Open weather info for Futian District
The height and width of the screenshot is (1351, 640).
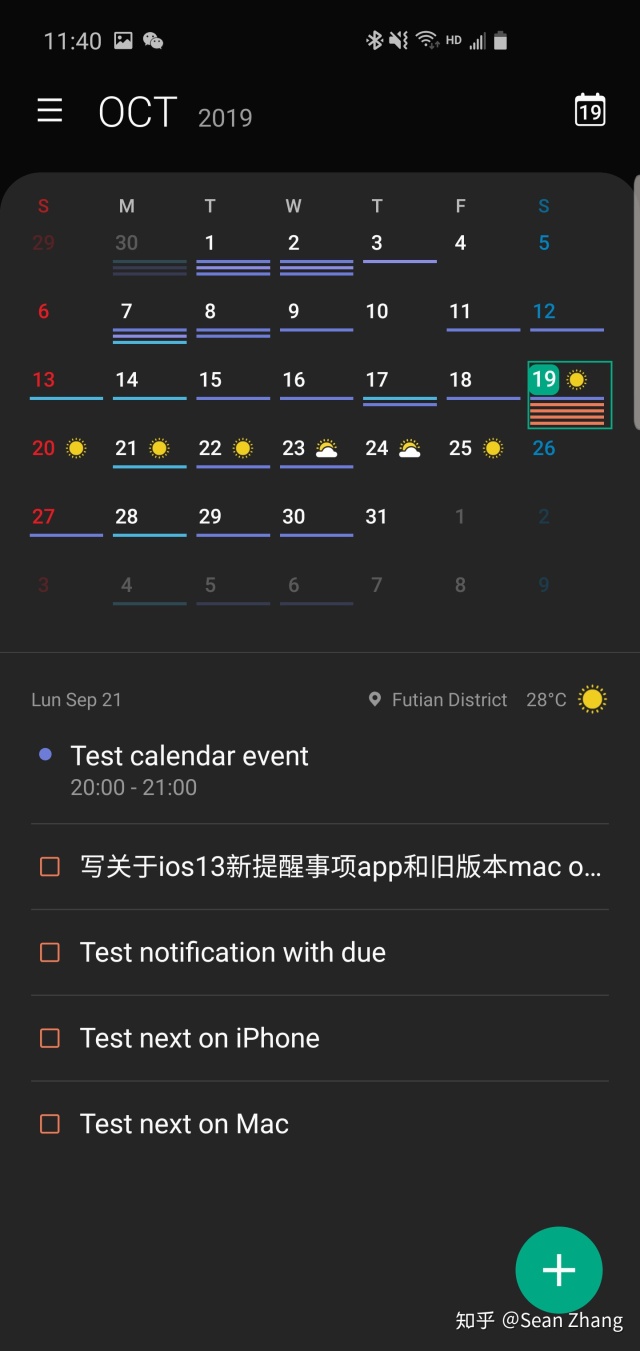click(x=487, y=699)
